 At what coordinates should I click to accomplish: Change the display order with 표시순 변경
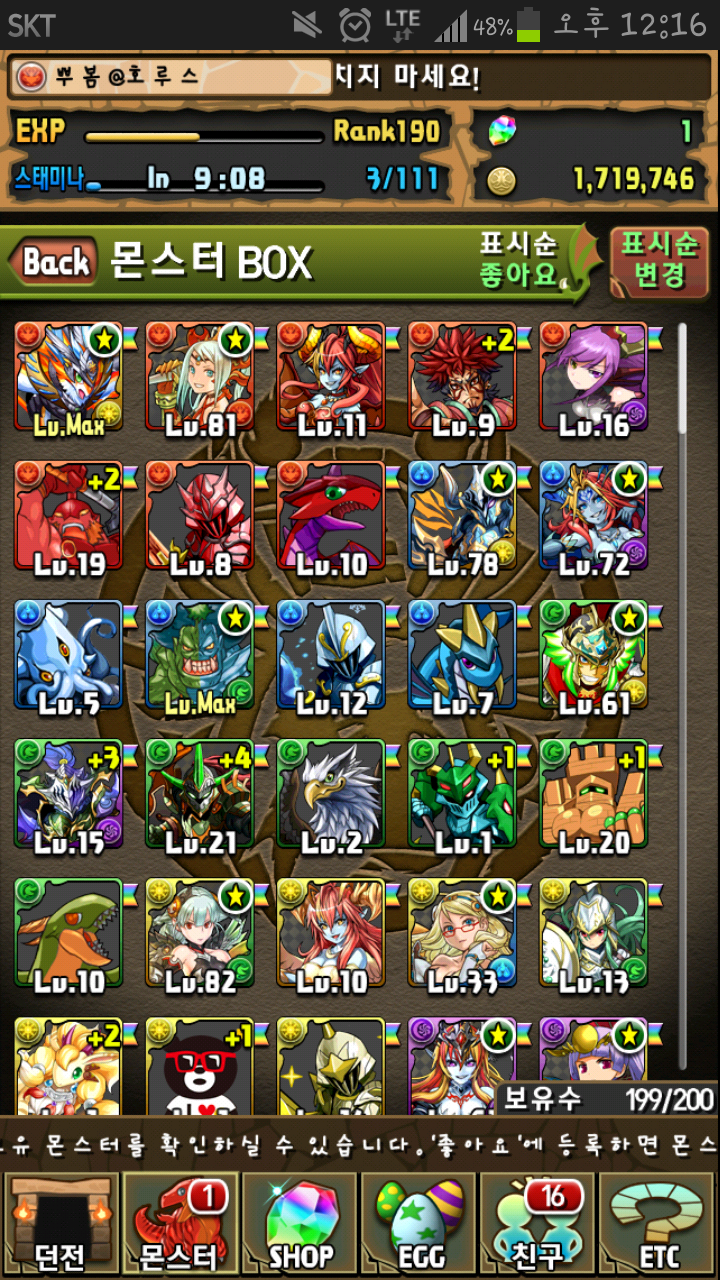click(x=659, y=260)
